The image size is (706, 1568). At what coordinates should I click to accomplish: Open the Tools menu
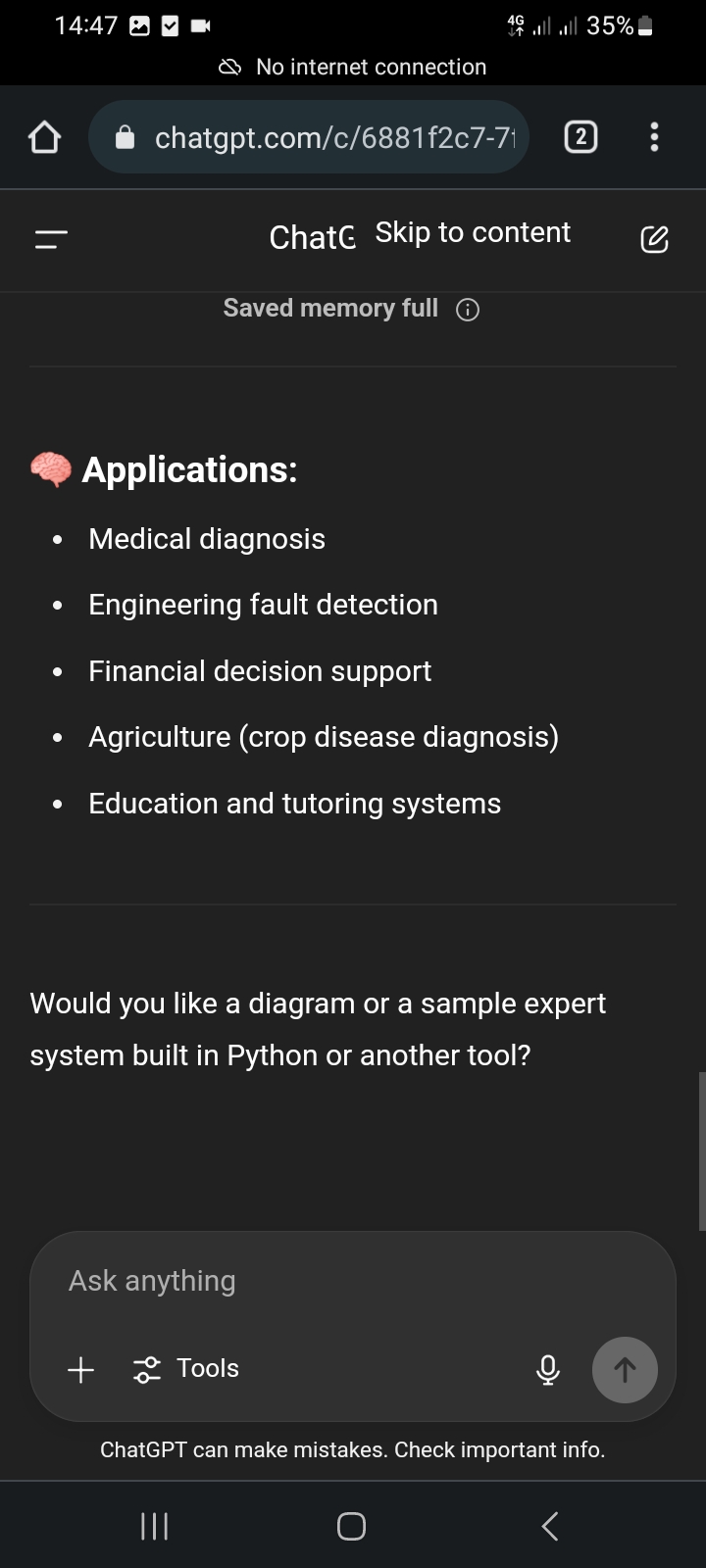point(186,1369)
